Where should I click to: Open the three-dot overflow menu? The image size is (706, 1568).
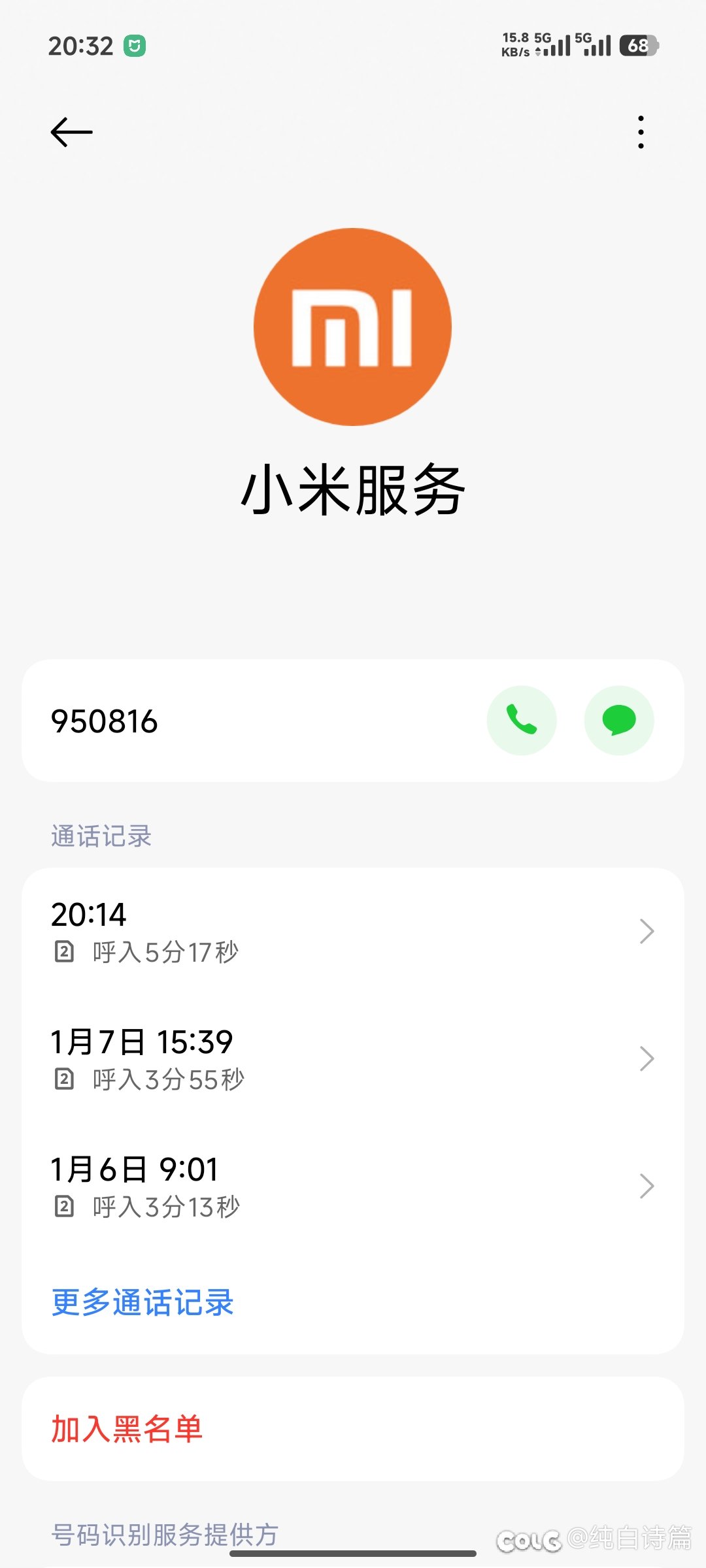coord(641,131)
